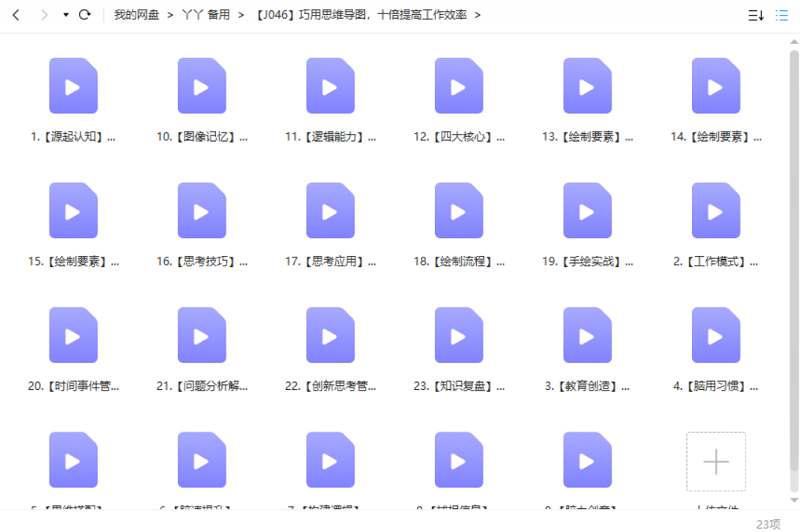Play video 23.【知识复盘】
Screen dimensions: 800x532
[459, 335]
